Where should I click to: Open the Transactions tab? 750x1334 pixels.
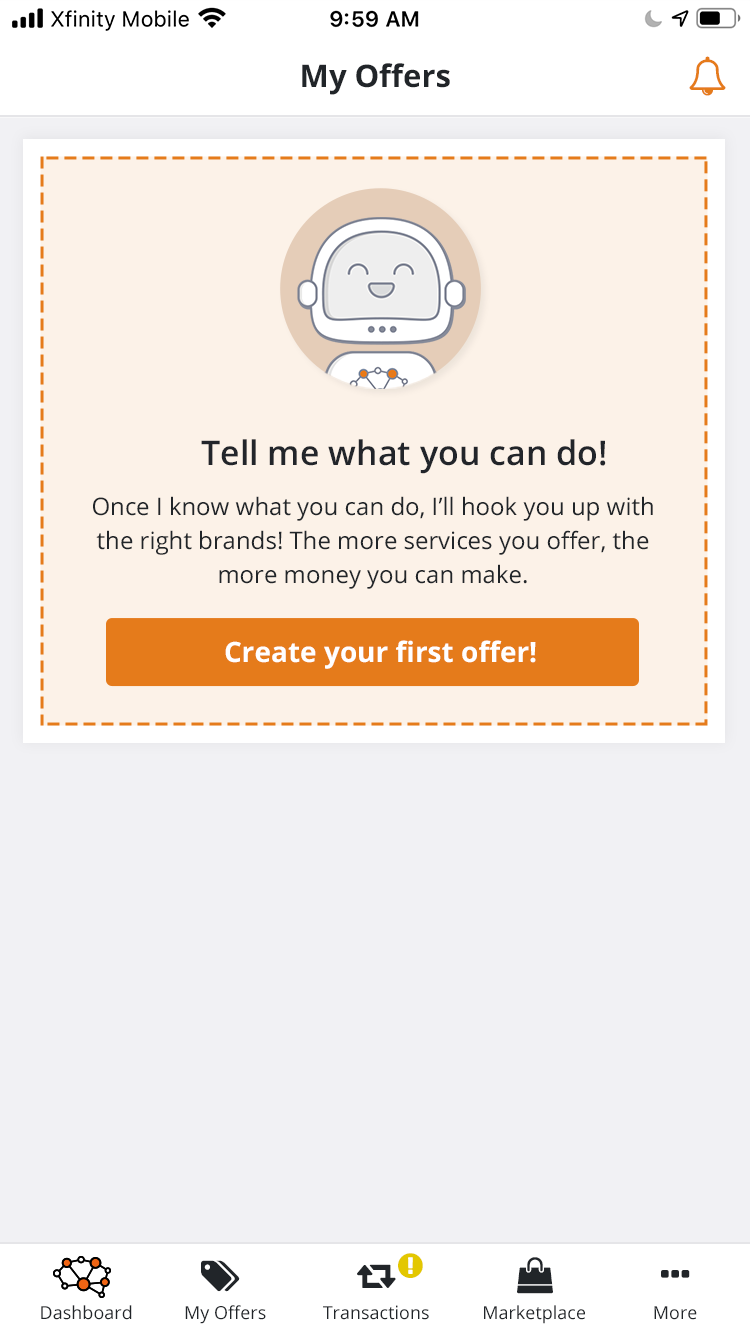[376, 1290]
